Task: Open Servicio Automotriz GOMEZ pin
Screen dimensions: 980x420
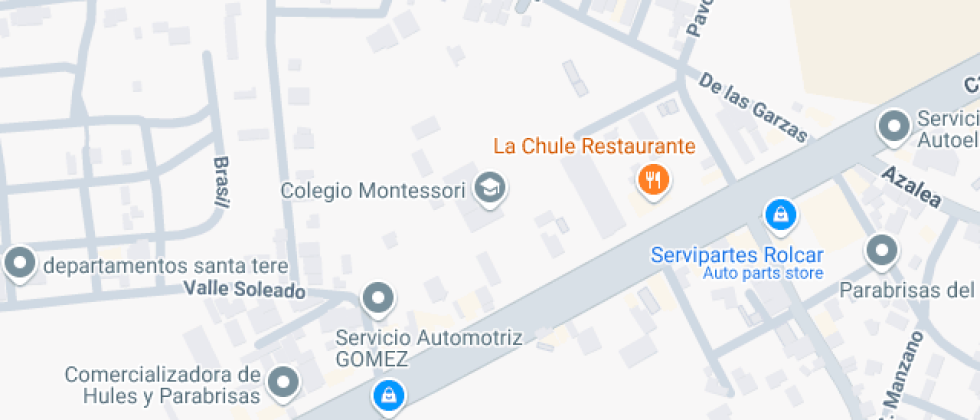Action: tap(377, 297)
